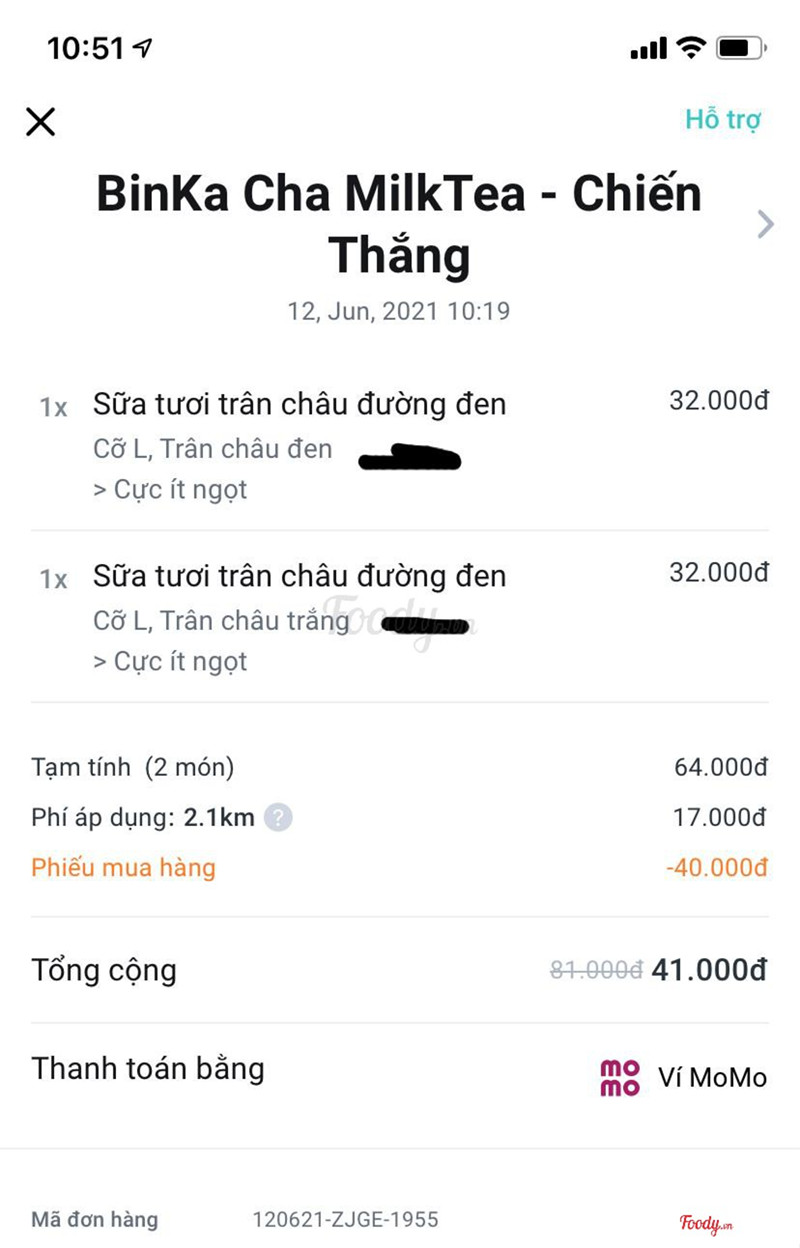This screenshot has width=800, height=1248.
Task: Show info for Phí áp dụng fee
Action: tap(278, 819)
